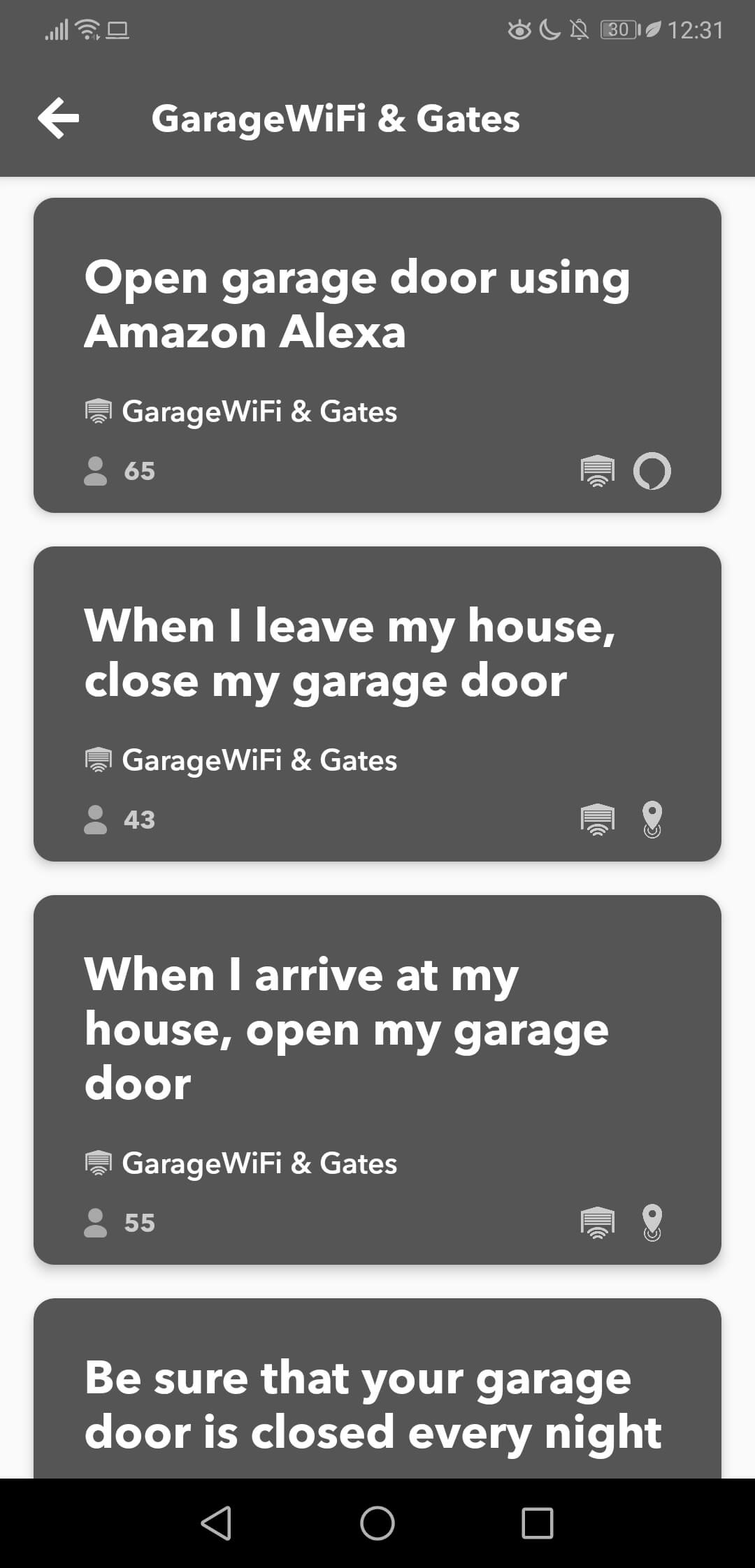Open the leave house, close garage applet
Viewport: 755px width, 1568px height.
[377, 704]
